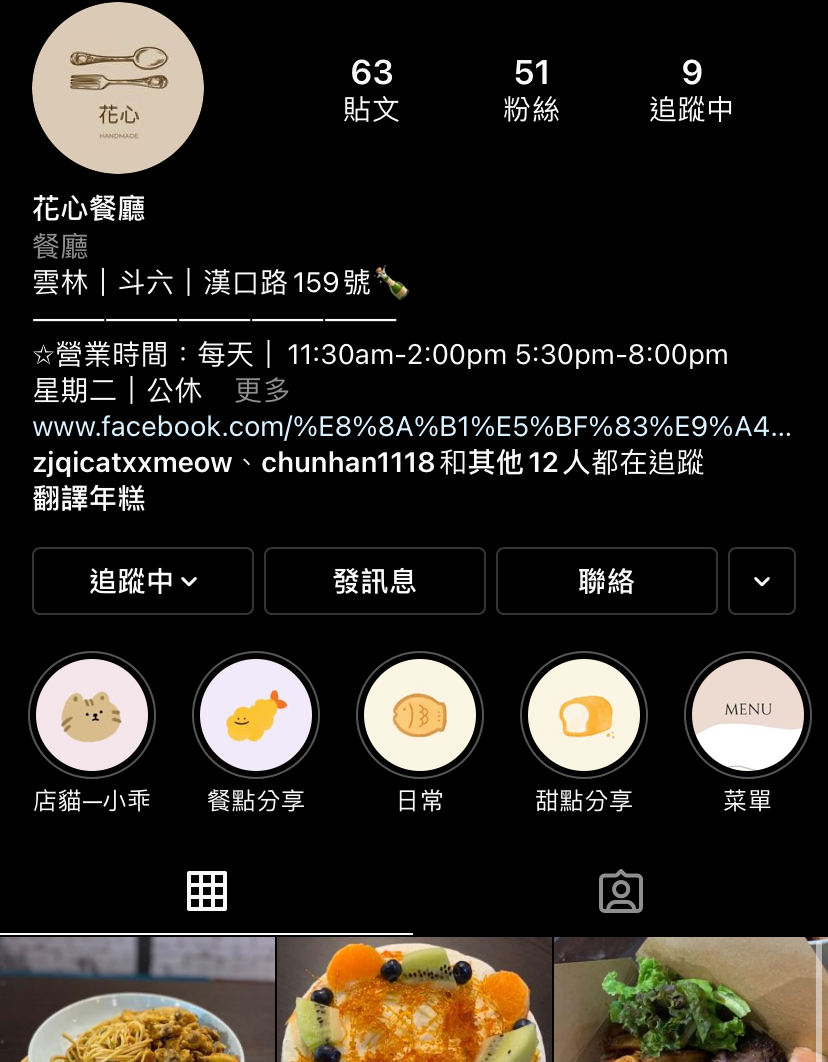Open the 甜點分享 story highlight
The image size is (828, 1062).
584,716
